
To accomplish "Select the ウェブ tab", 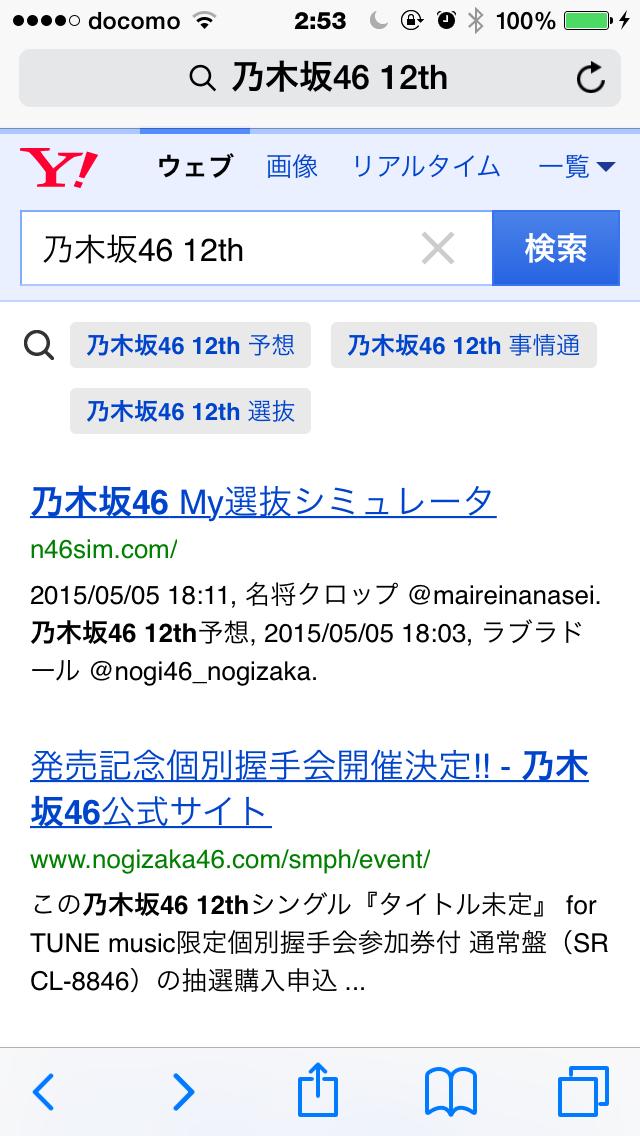I will point(195,166).
